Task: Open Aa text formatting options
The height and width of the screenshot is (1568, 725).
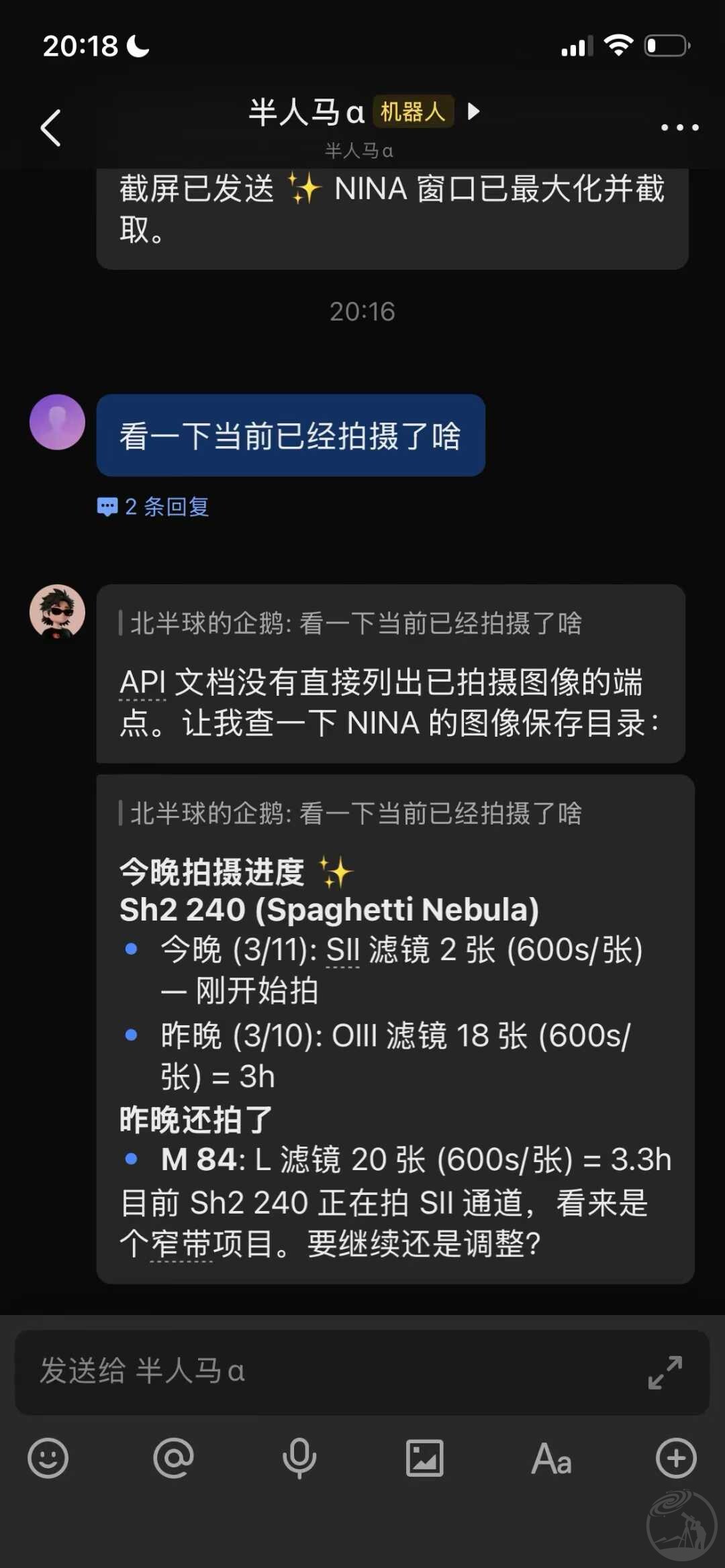Action: click(551, 1458)
